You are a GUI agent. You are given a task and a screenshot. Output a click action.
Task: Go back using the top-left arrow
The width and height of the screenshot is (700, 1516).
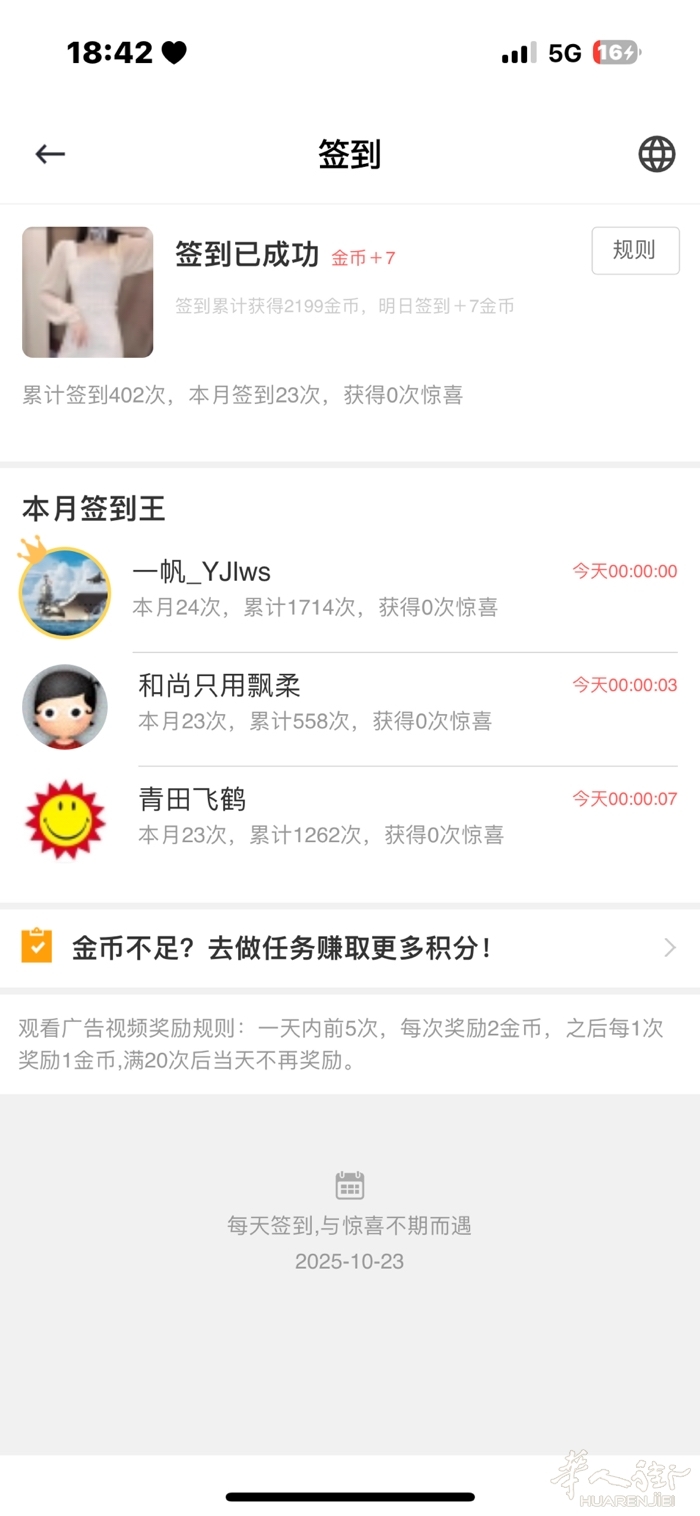(x=50, y=154)
